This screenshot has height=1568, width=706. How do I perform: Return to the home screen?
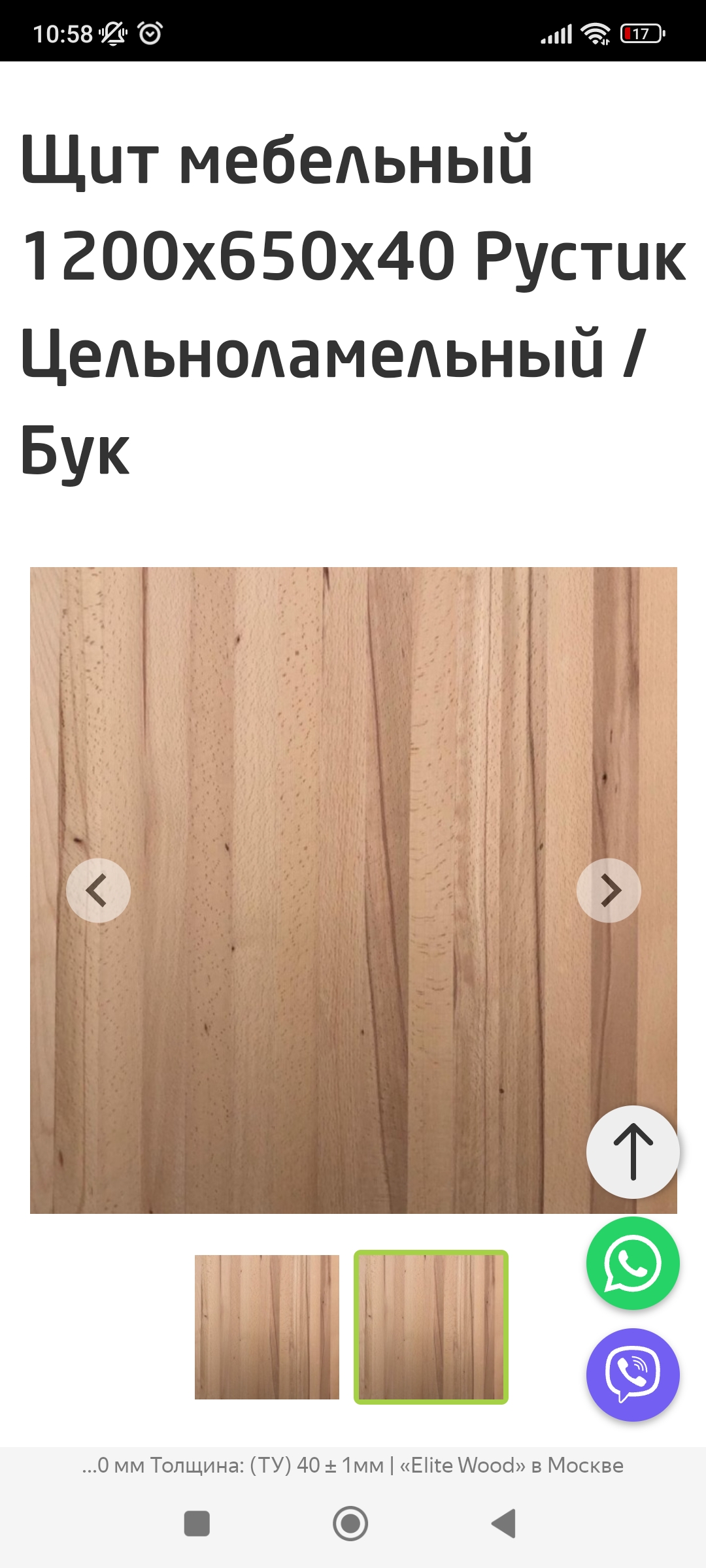click(350, 1524)
